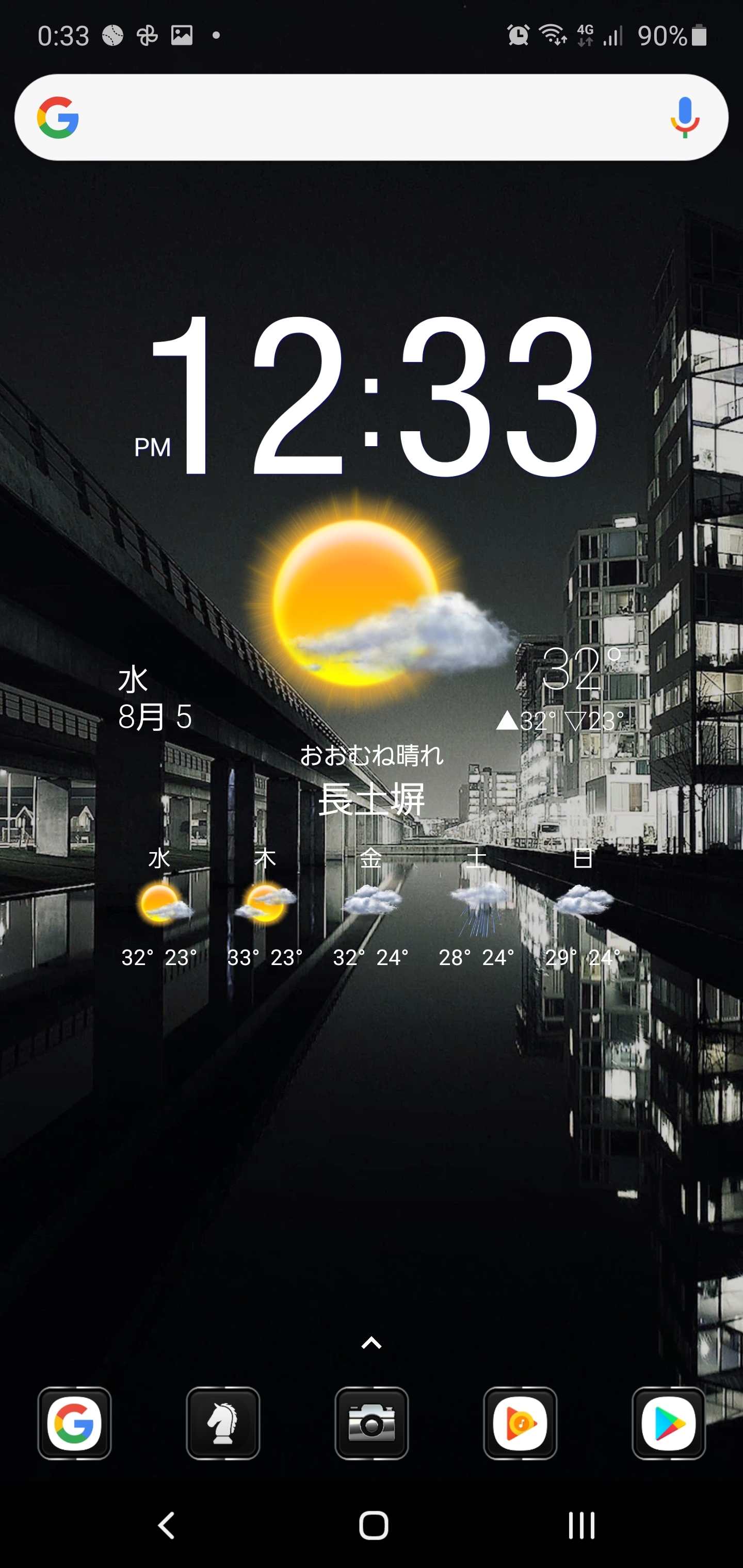This screenshot has width=743, height=1568.
Task: Open recent apps with the navigation key
Action: click(x=580, y=1525)
